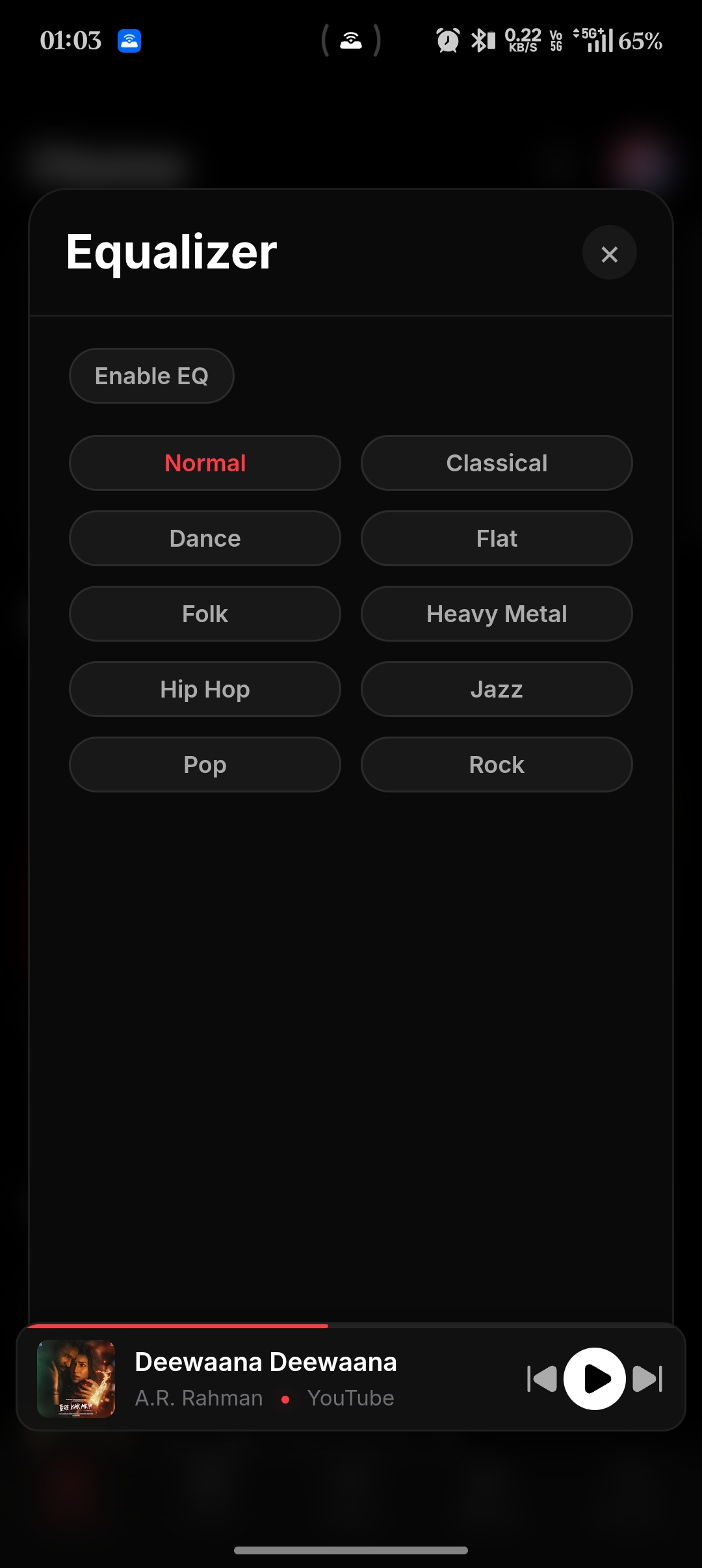Go to the previous track
The width and height of the screenshot is (702, 1568).
click(x=543, y=1379)
